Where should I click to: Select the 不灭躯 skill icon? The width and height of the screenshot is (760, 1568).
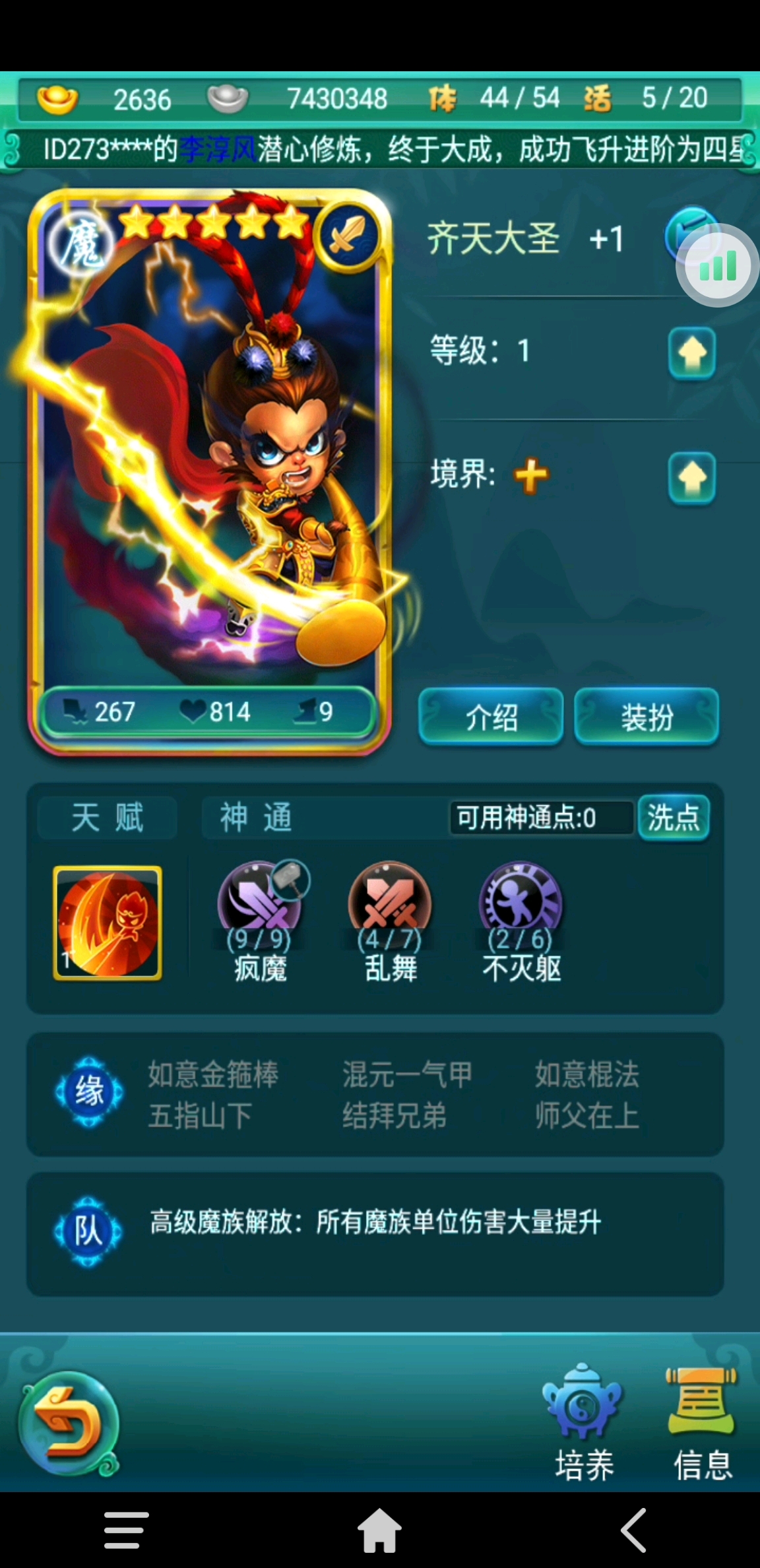[521, 904]
